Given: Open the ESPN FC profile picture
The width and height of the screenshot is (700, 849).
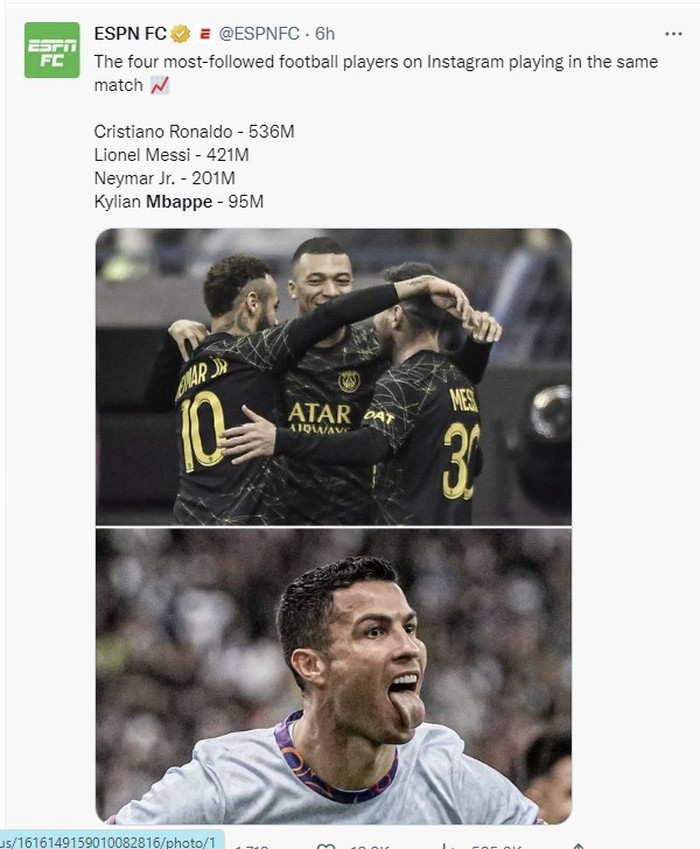Looking at the screenshot, I should (x=52, y=50).
